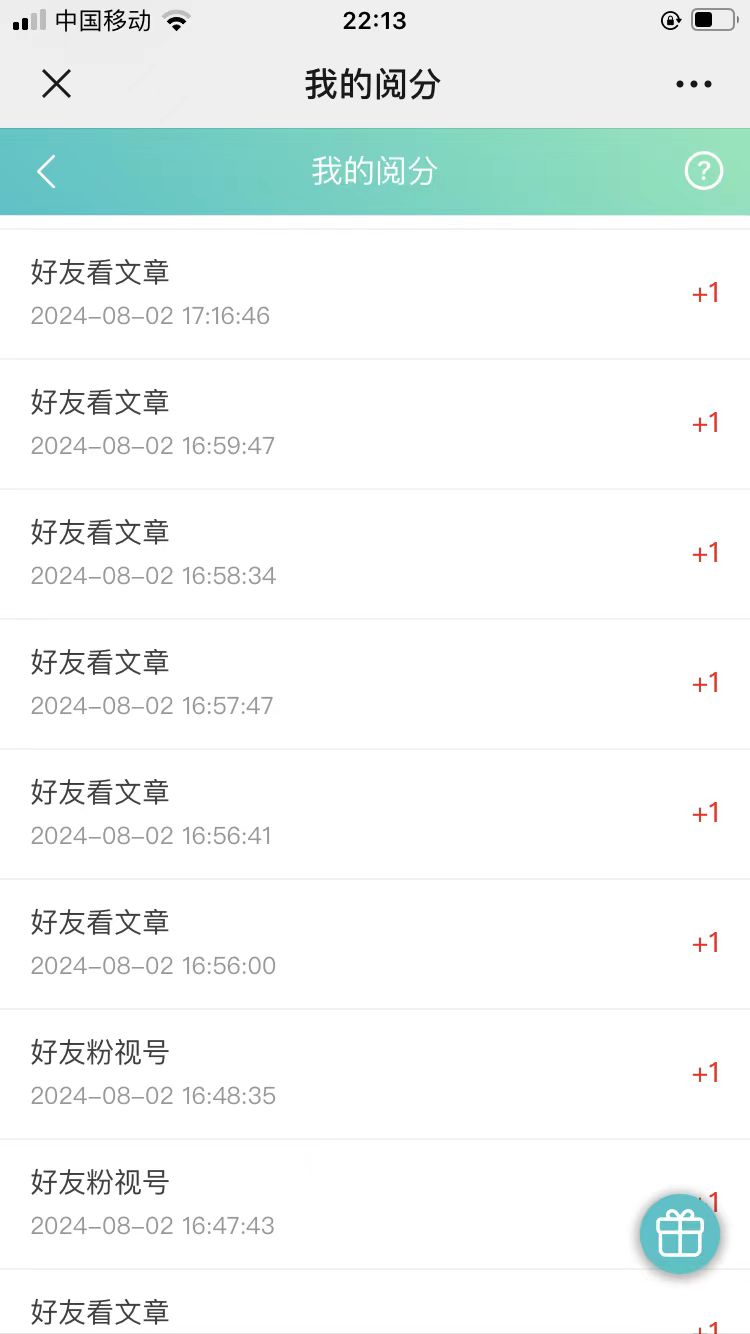The width and height of the screenshot is (750, 1334).
Task: Tap the gift floating icon
Action: [679, 1233]
